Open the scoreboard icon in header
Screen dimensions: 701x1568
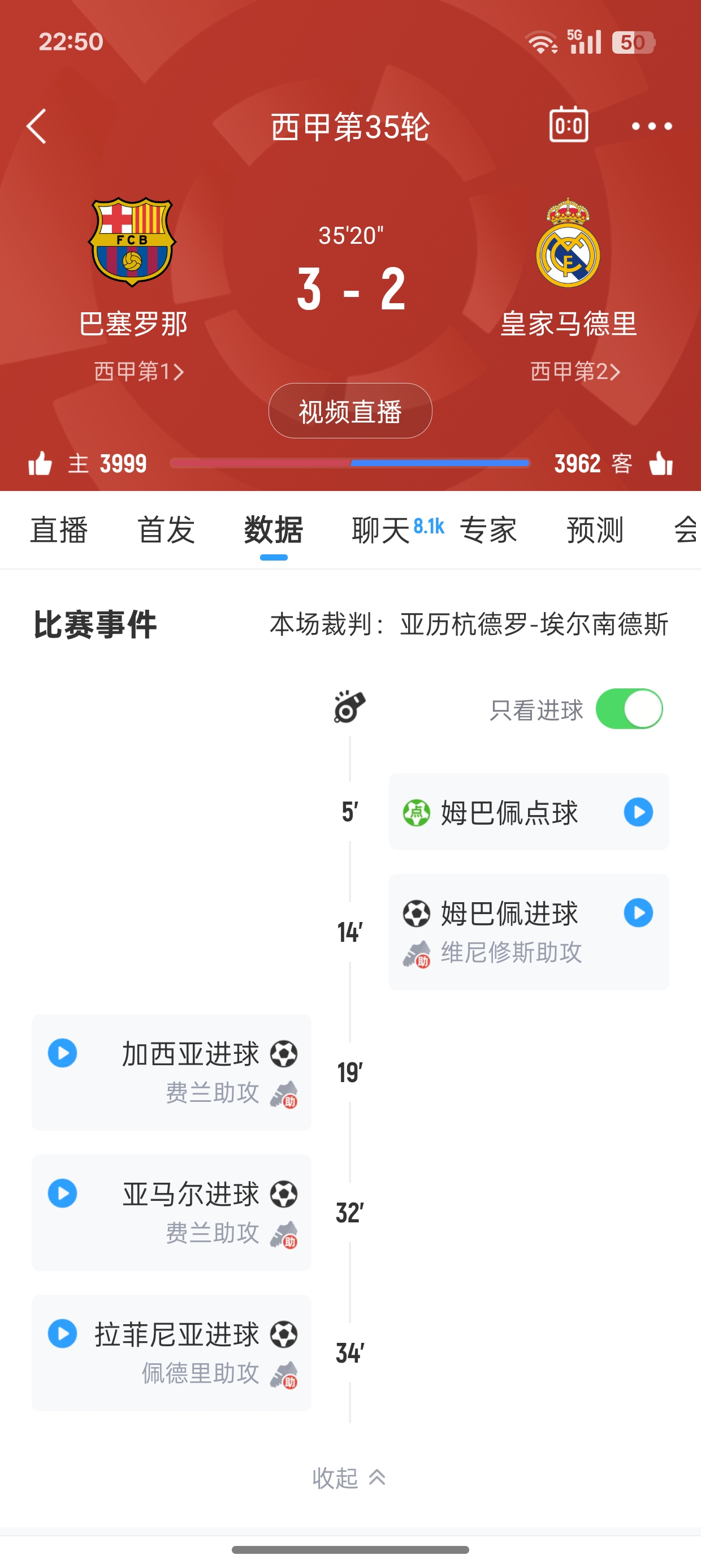(x=568, y=126)
